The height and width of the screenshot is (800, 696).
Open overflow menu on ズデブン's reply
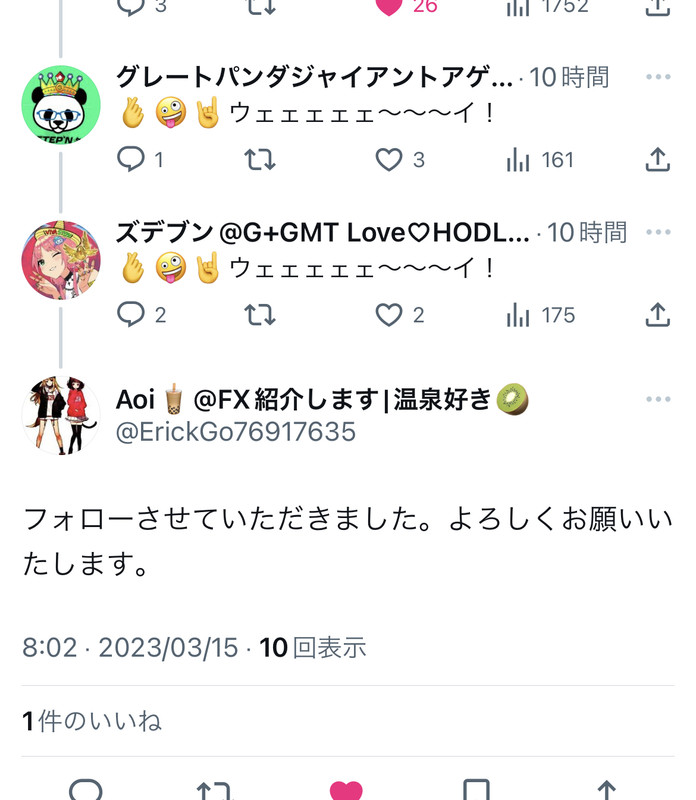point(657,232)
